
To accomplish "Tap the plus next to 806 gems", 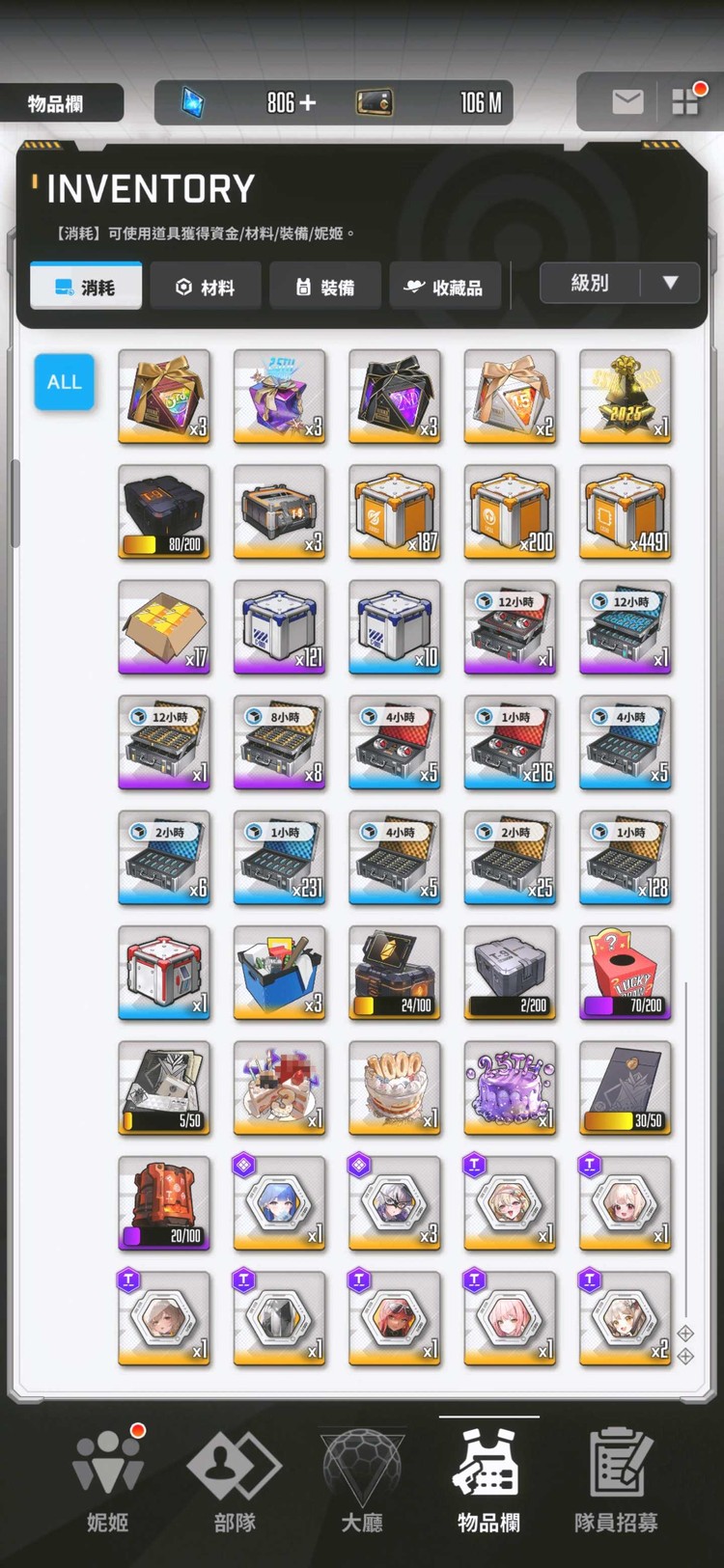I will point(308,102).
